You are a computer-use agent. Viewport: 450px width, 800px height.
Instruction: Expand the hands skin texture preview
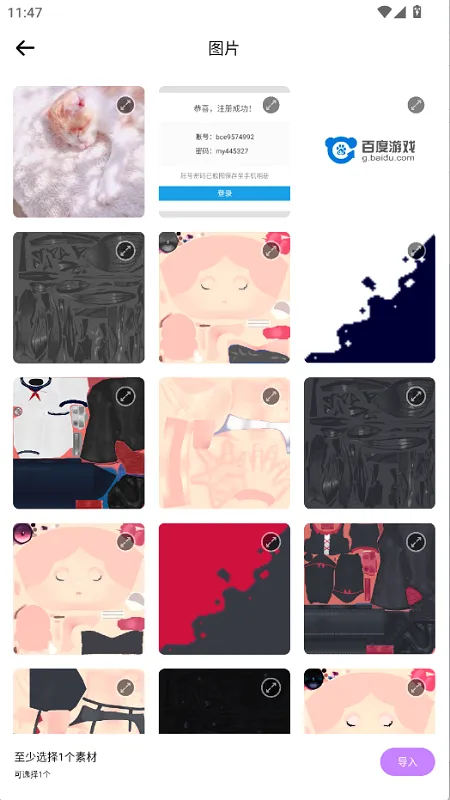[271, 396]
